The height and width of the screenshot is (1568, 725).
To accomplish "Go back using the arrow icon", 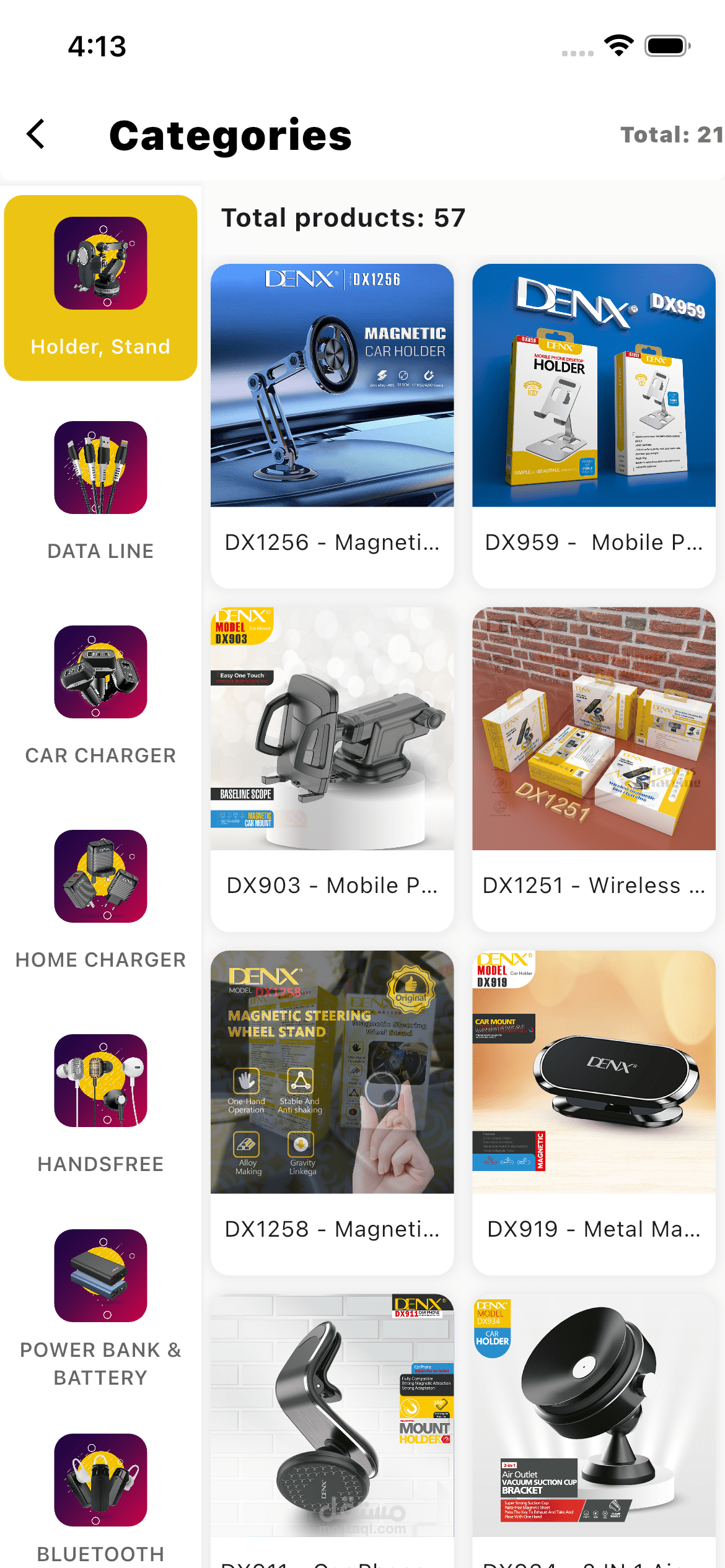I will (36, 134).
